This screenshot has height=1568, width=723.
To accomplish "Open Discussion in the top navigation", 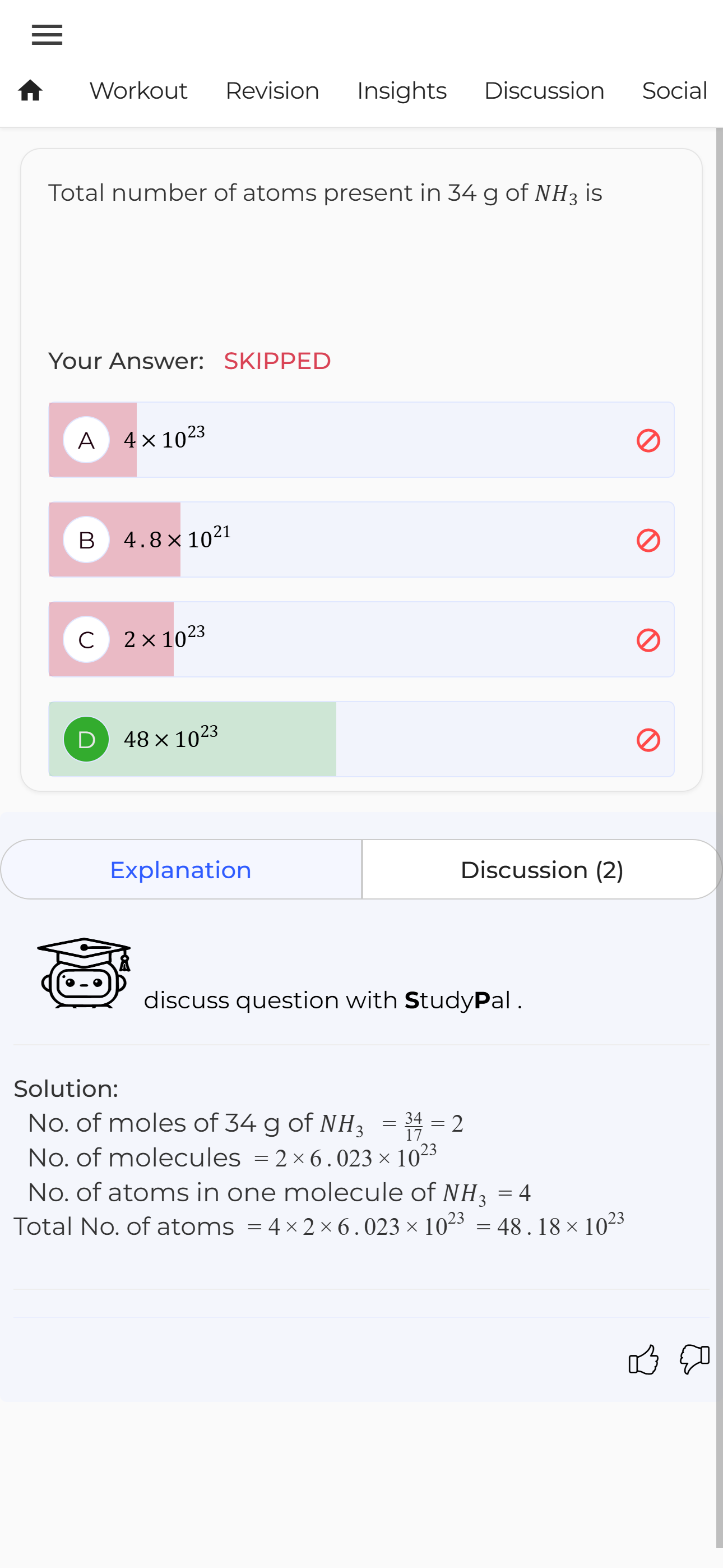I will coord(544,91).
